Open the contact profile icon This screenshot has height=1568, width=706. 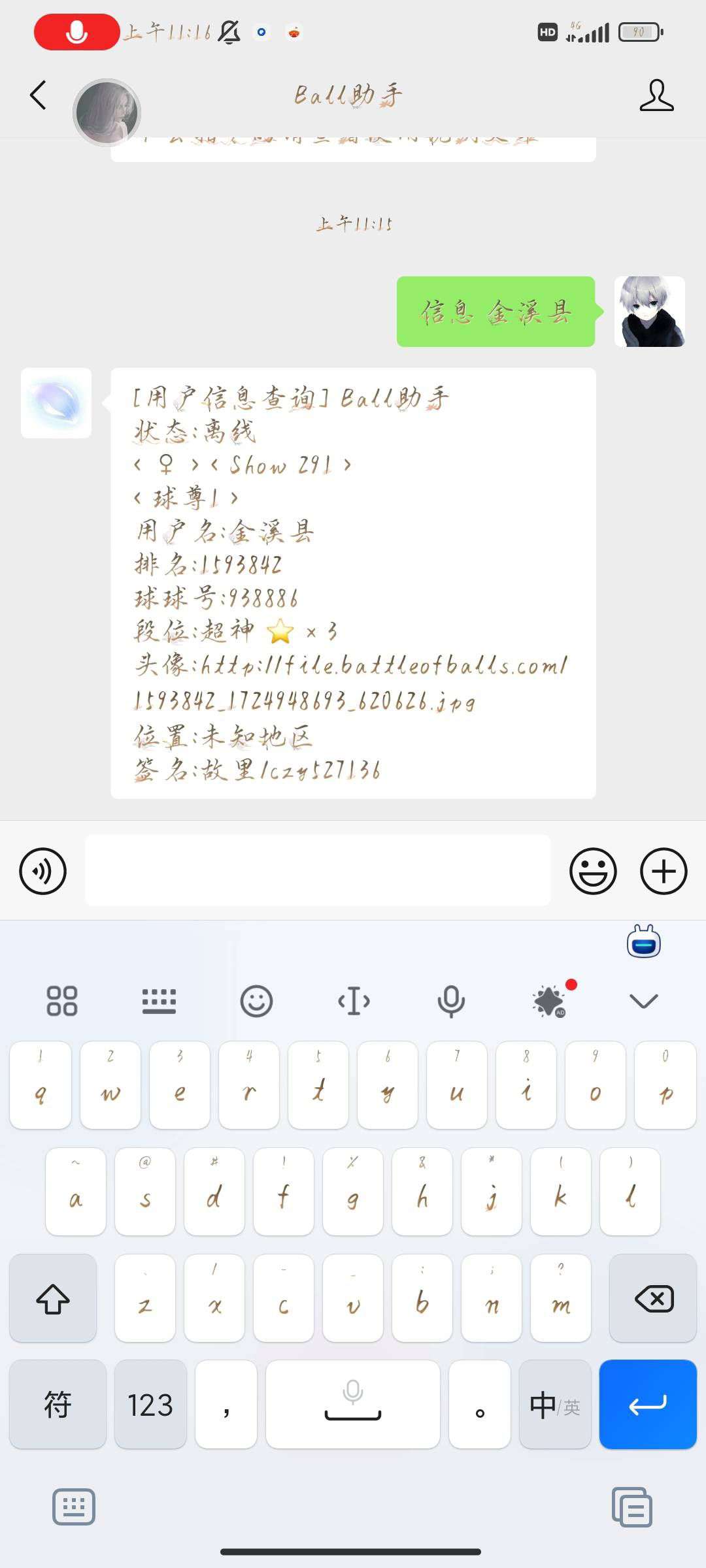(656, 95)
